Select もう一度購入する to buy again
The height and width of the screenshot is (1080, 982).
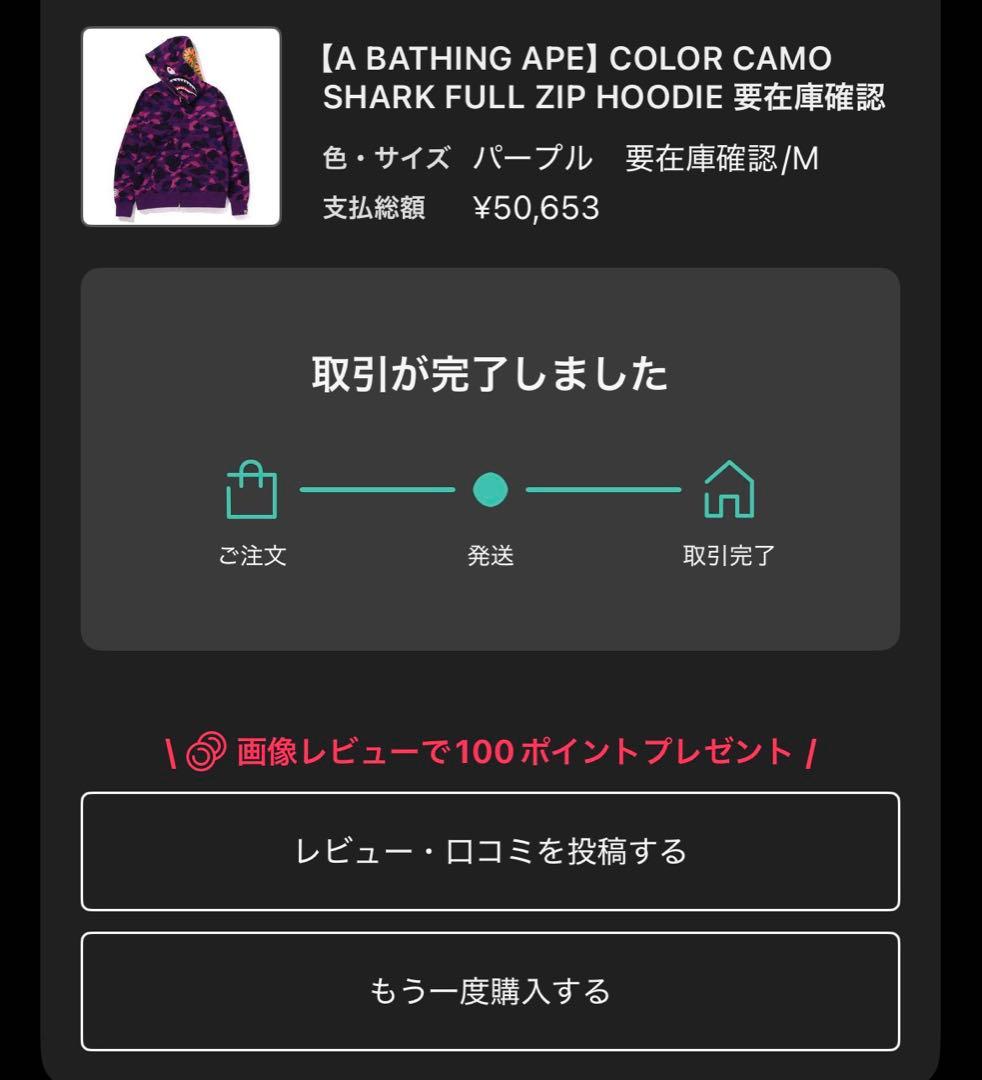[x=490, y=991]
